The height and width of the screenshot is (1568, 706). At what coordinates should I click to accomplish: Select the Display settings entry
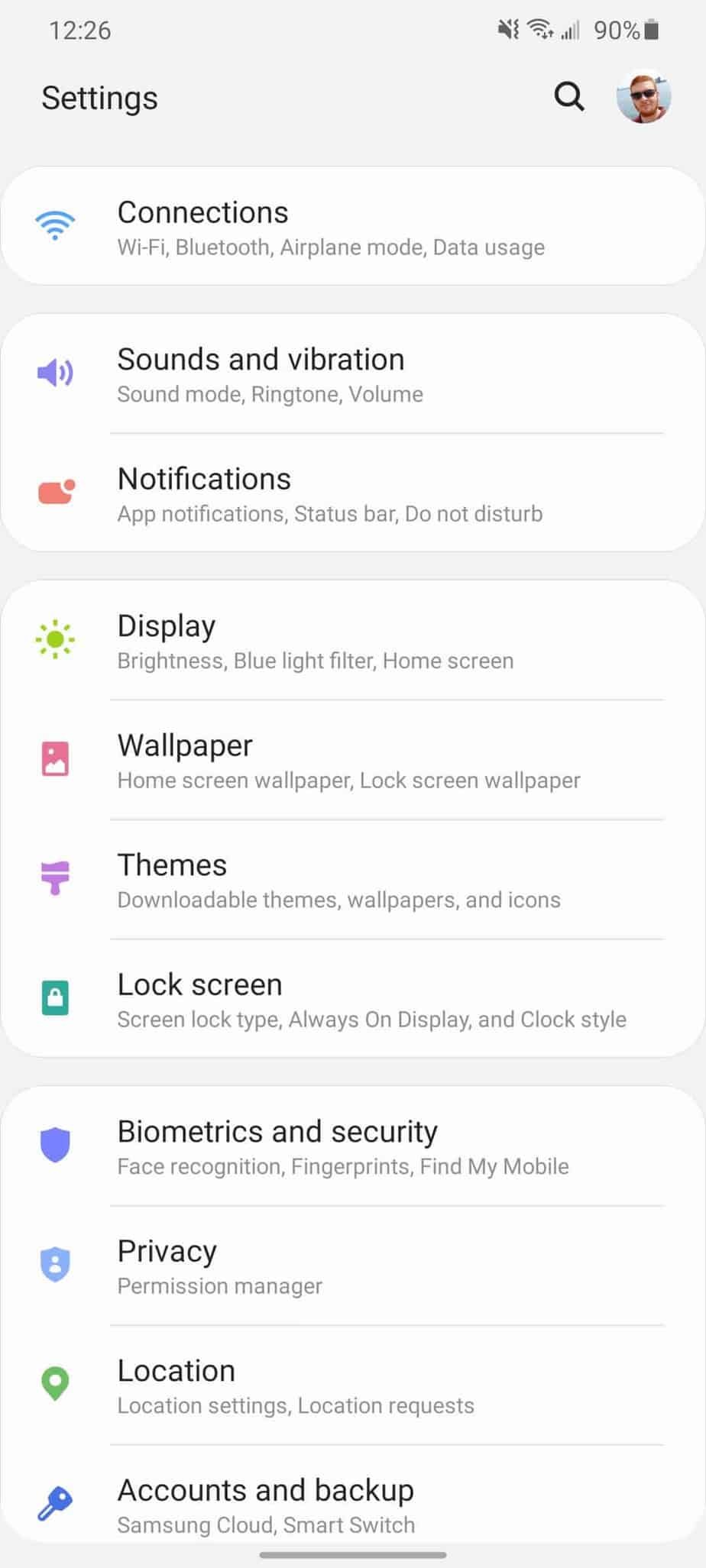coord(353,639)
